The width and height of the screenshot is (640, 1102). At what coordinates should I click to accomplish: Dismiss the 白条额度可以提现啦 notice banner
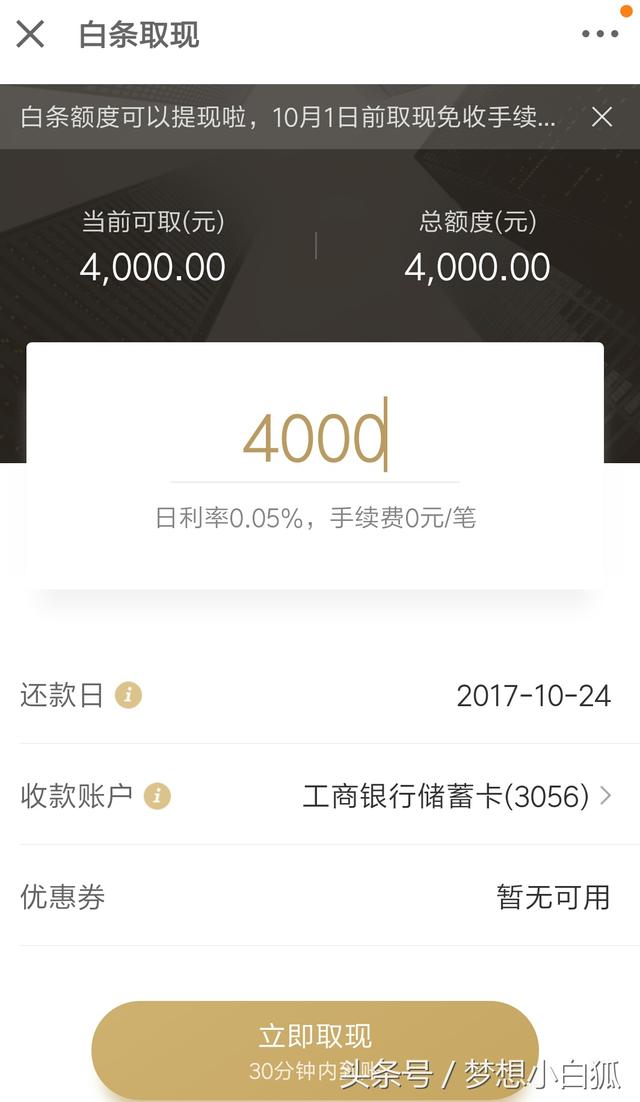point(602,117)
